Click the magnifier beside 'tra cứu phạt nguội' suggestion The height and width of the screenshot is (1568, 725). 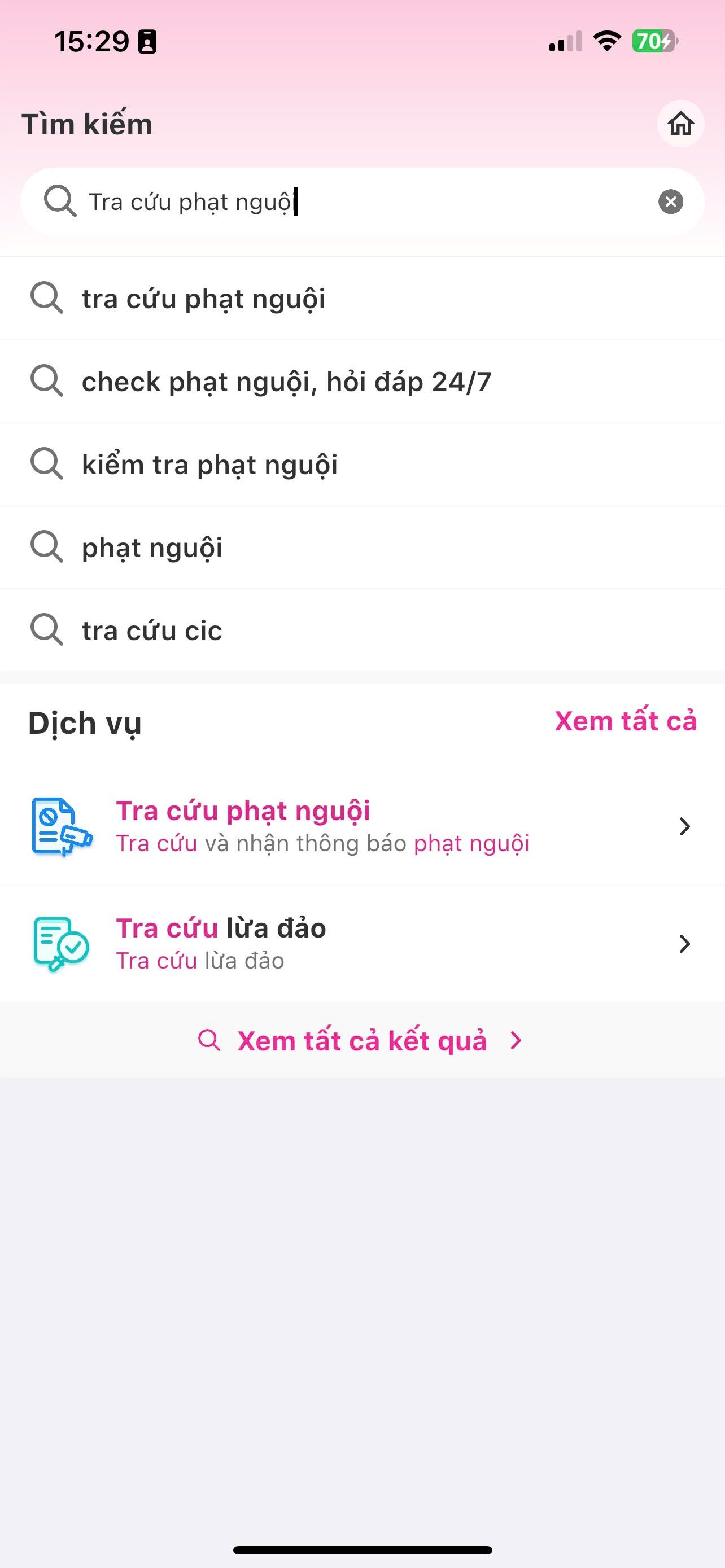click(47, 298)
